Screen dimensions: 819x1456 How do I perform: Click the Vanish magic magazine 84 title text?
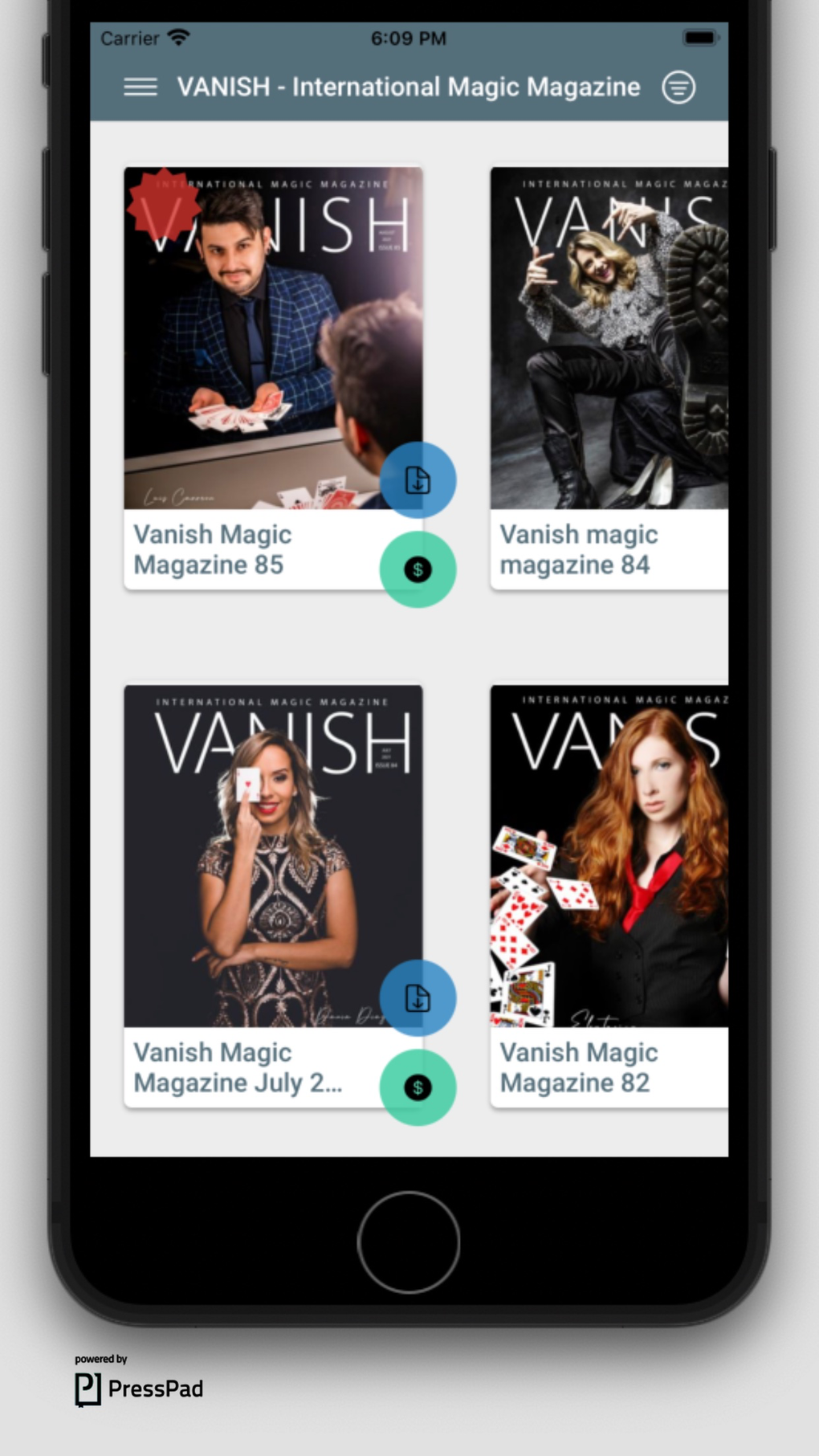click(x=580, y=549)
